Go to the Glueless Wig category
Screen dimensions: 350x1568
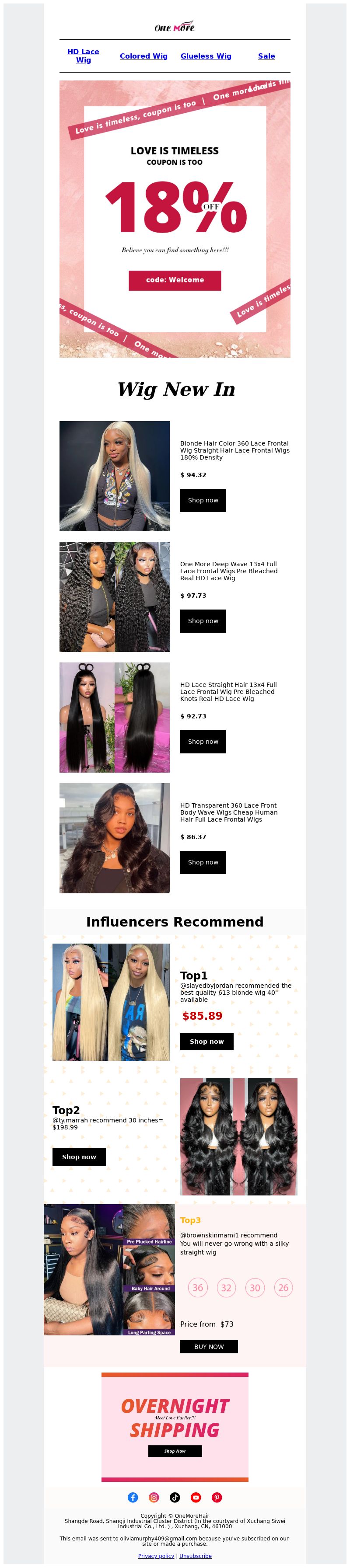(206, 56)
